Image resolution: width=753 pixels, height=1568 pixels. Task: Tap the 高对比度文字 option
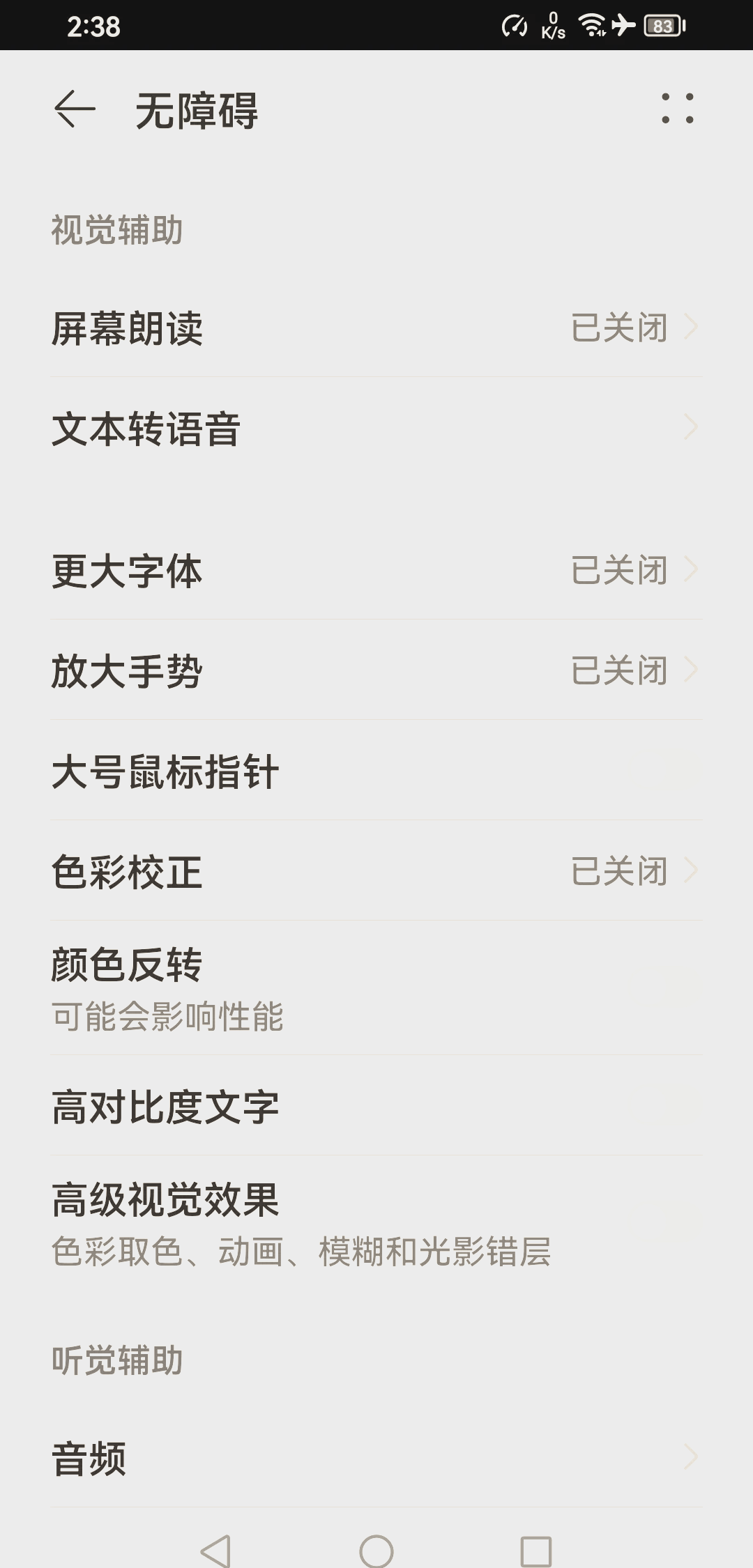coord(376,1106)
